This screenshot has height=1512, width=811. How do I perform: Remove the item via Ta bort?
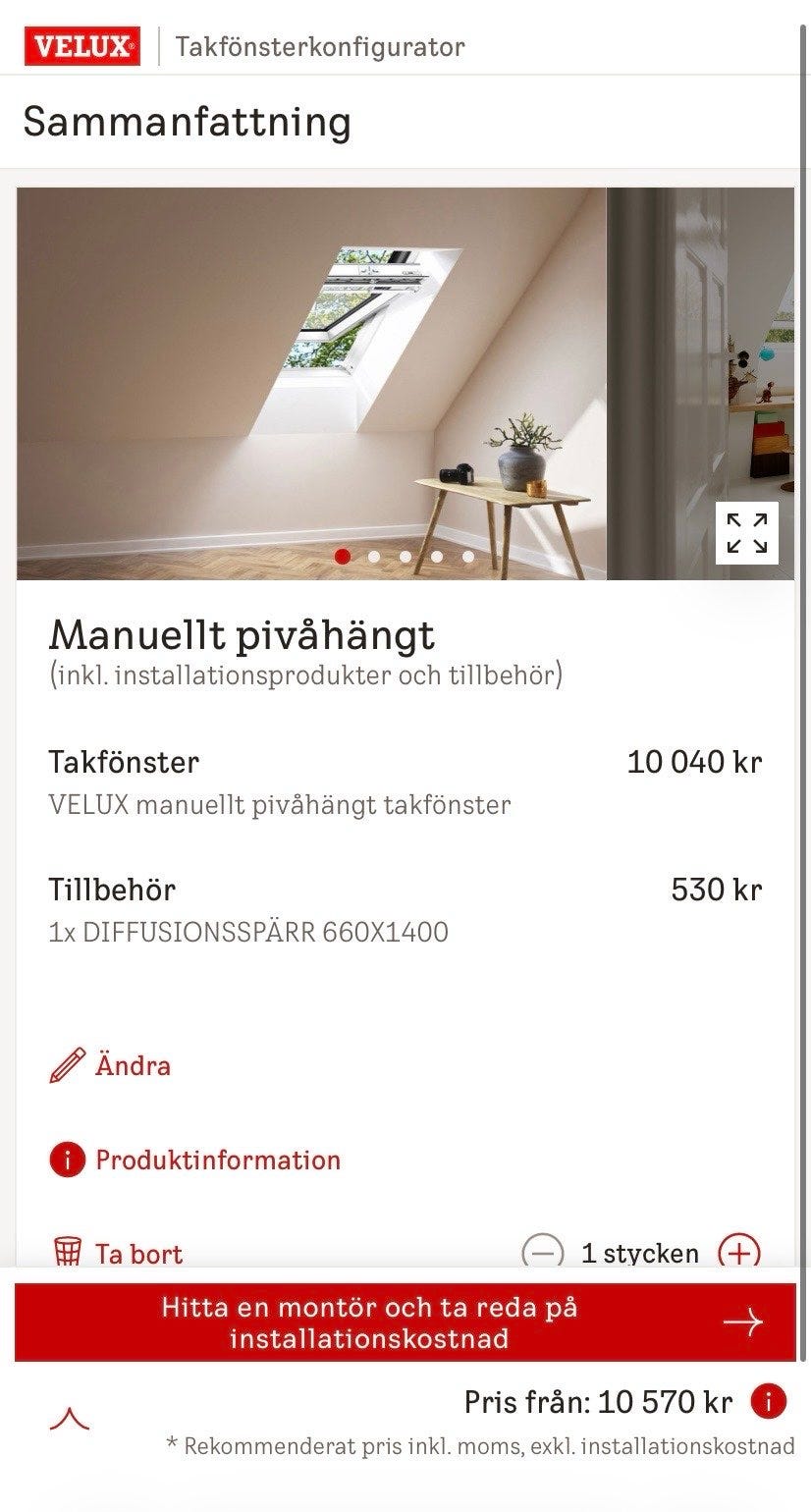pos(137,1254)
